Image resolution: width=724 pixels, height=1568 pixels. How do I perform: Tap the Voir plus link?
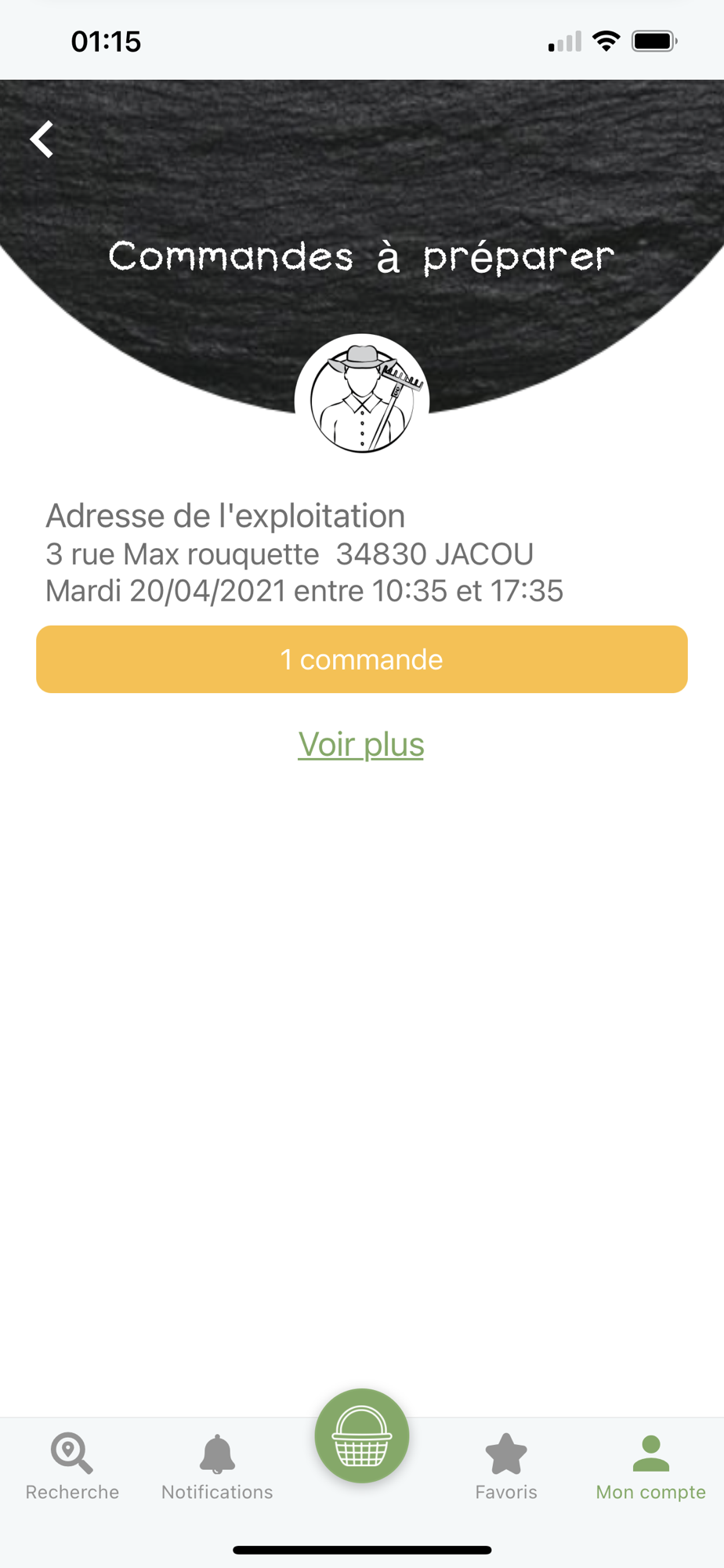(x=361, y=744)
